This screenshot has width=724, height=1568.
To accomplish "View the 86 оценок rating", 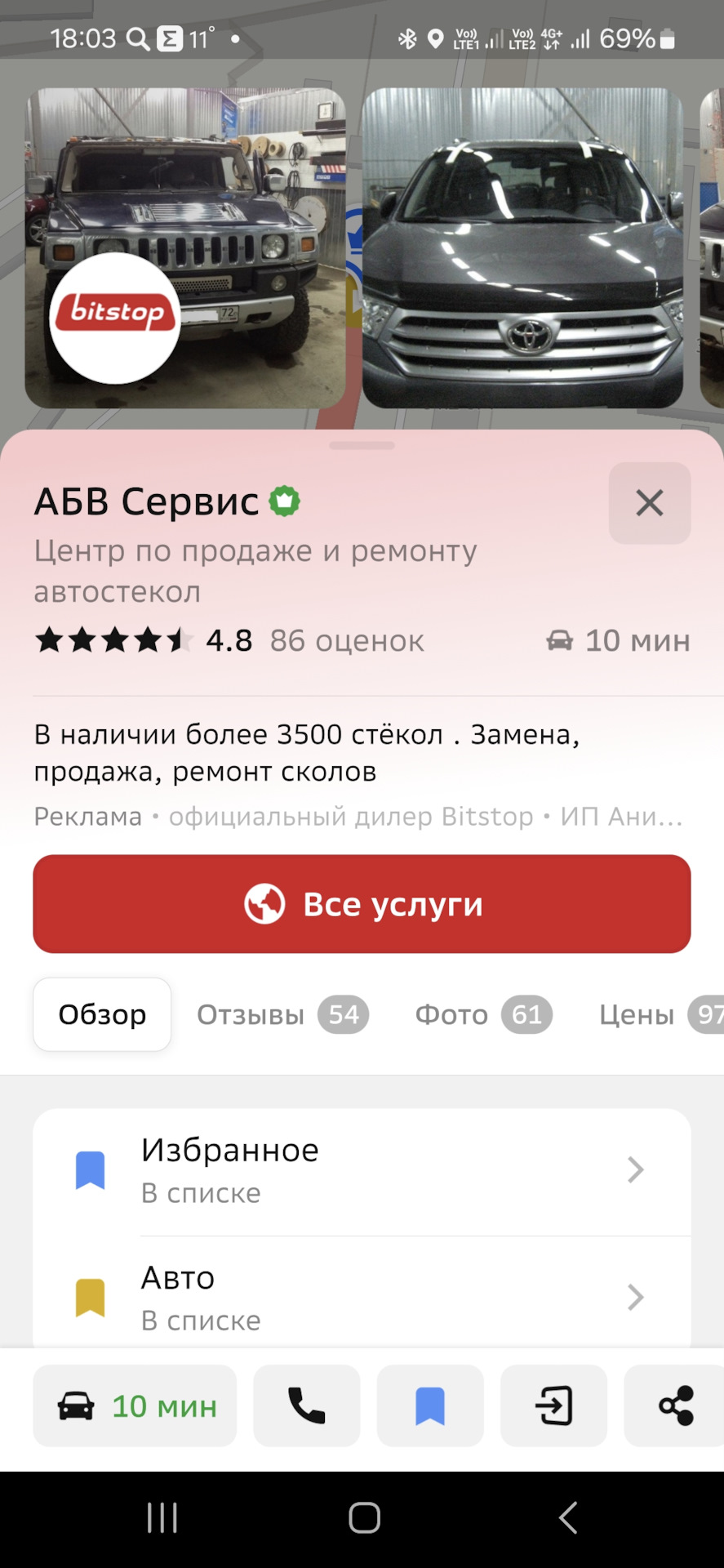I will click(347, 642).
